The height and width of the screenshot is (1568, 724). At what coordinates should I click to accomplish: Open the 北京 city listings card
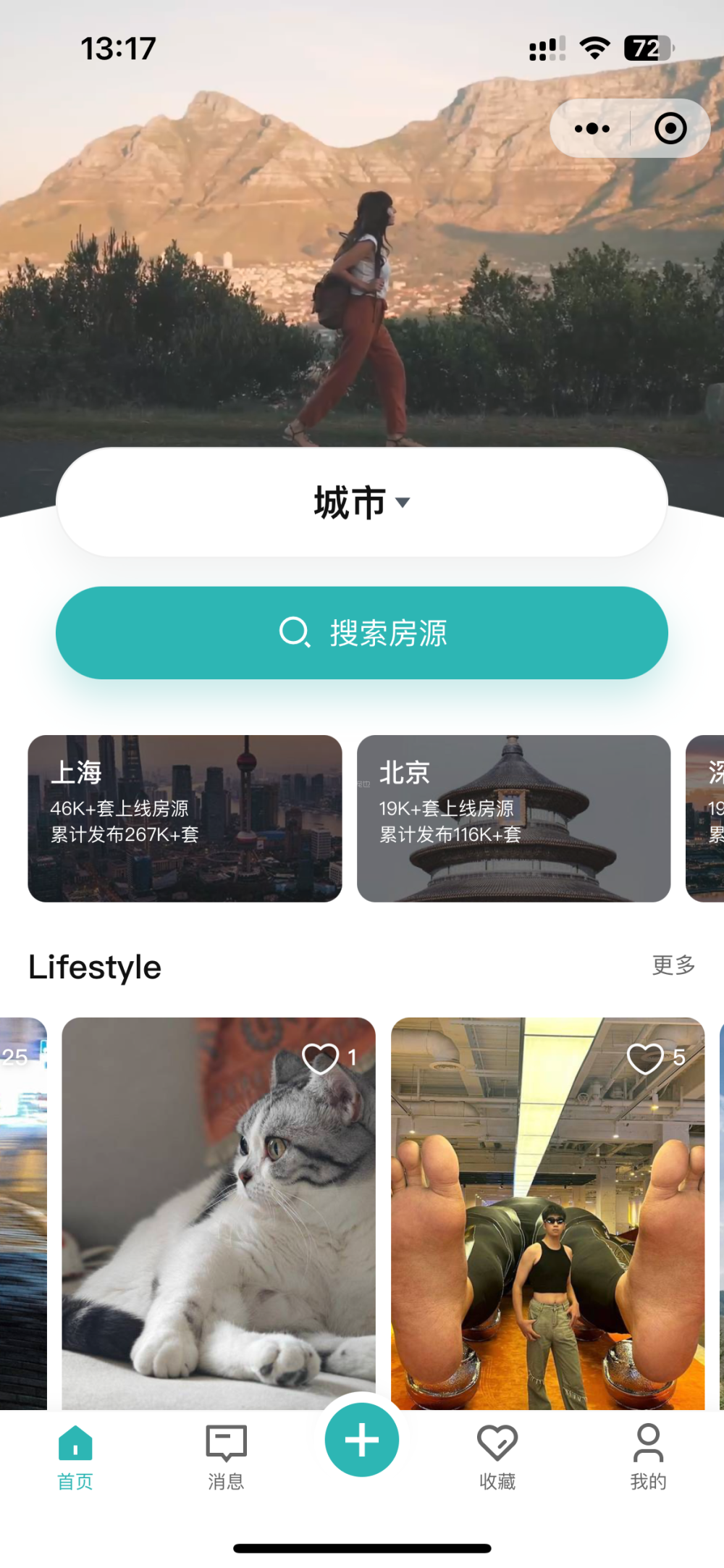[513, 818]
